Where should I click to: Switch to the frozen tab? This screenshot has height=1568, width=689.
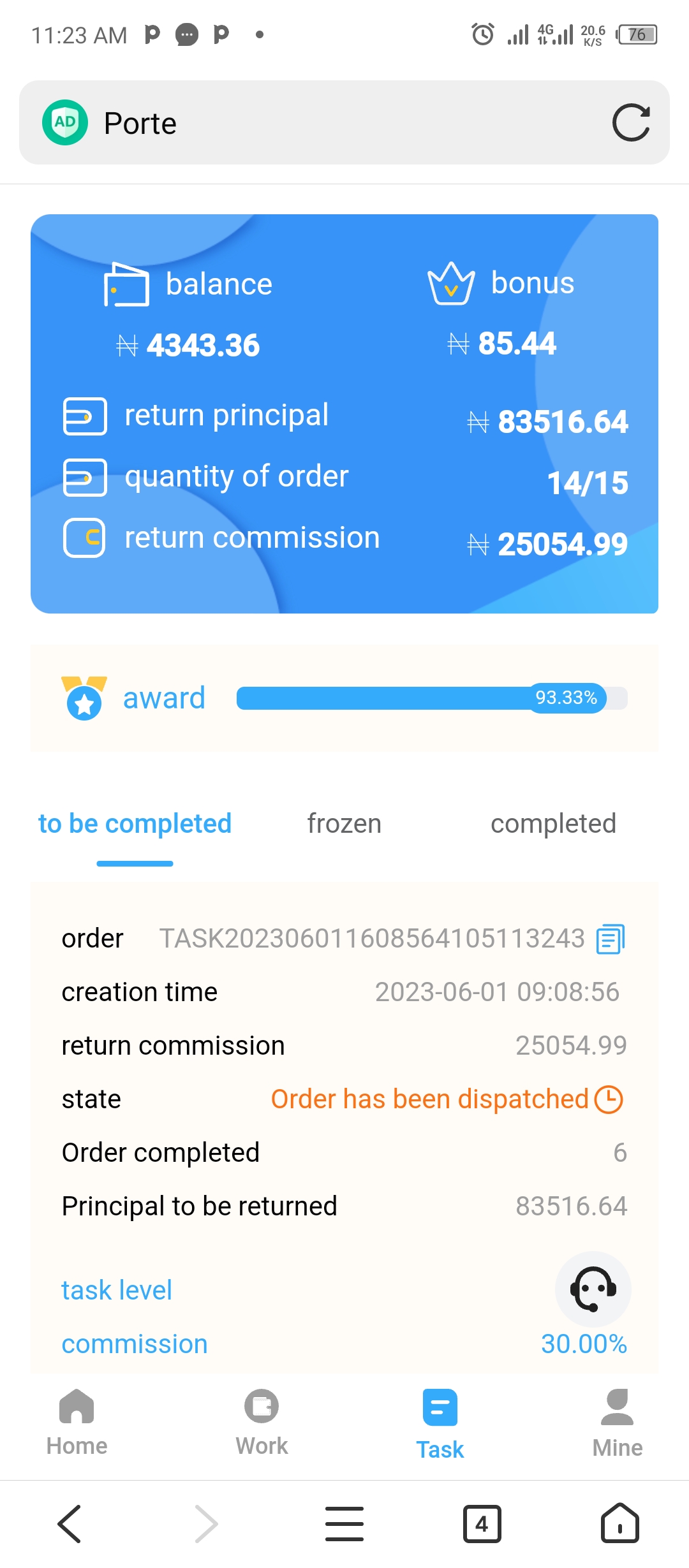click(x=344, y=824)
